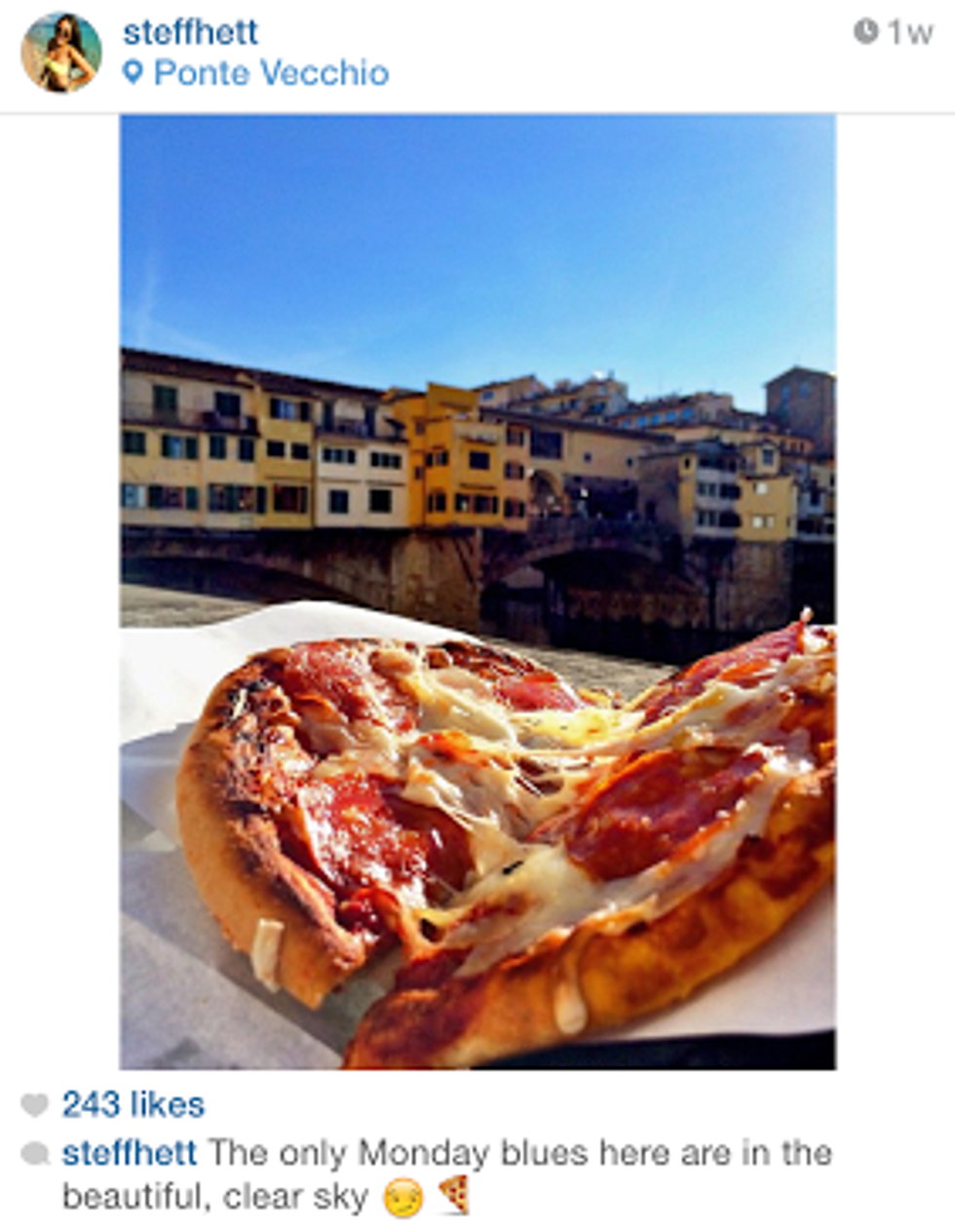955x1232 pixels.
Task: Open the Ponte Vecchio location tag
Action: click(x=270, y=73)
